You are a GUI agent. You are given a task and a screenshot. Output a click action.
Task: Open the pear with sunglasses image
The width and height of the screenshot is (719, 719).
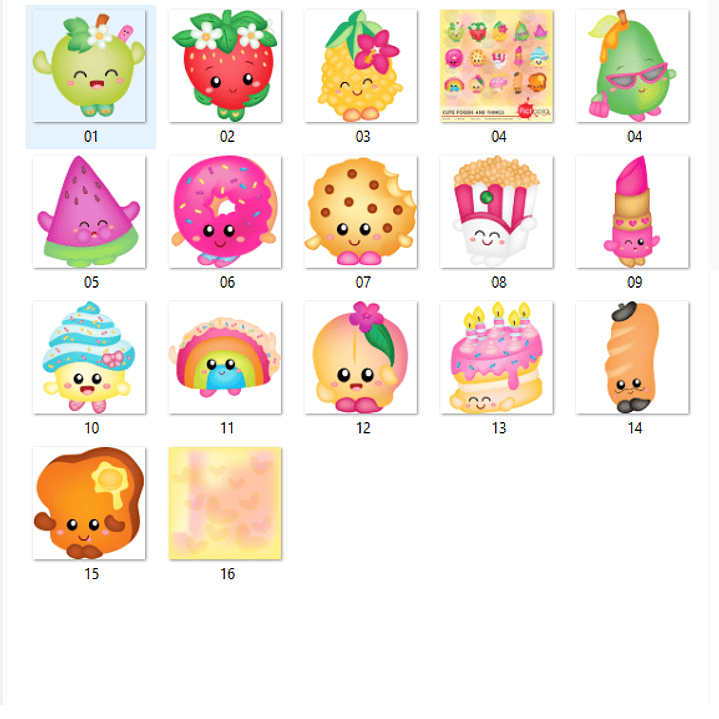click(x=633, y=66)
